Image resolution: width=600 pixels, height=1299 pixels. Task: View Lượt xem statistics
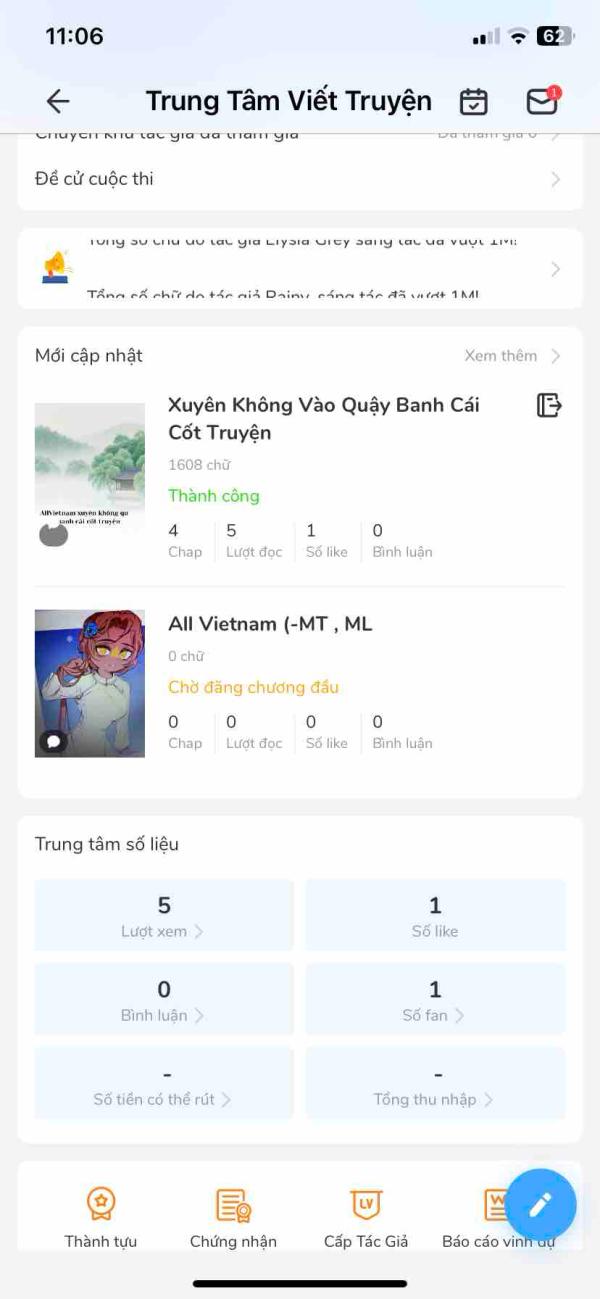[x=164, y=915]
